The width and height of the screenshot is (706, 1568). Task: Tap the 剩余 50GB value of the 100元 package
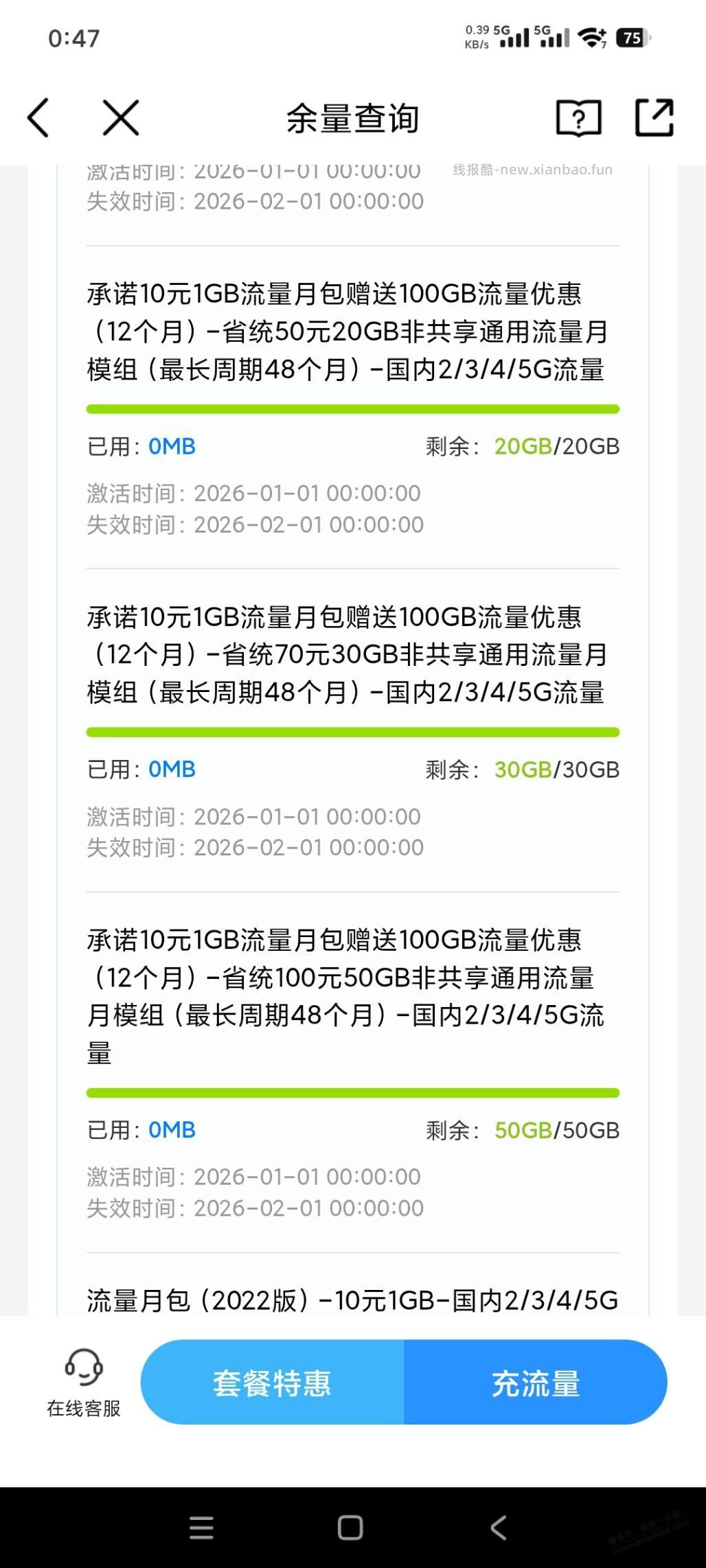tap(523, 1129)
